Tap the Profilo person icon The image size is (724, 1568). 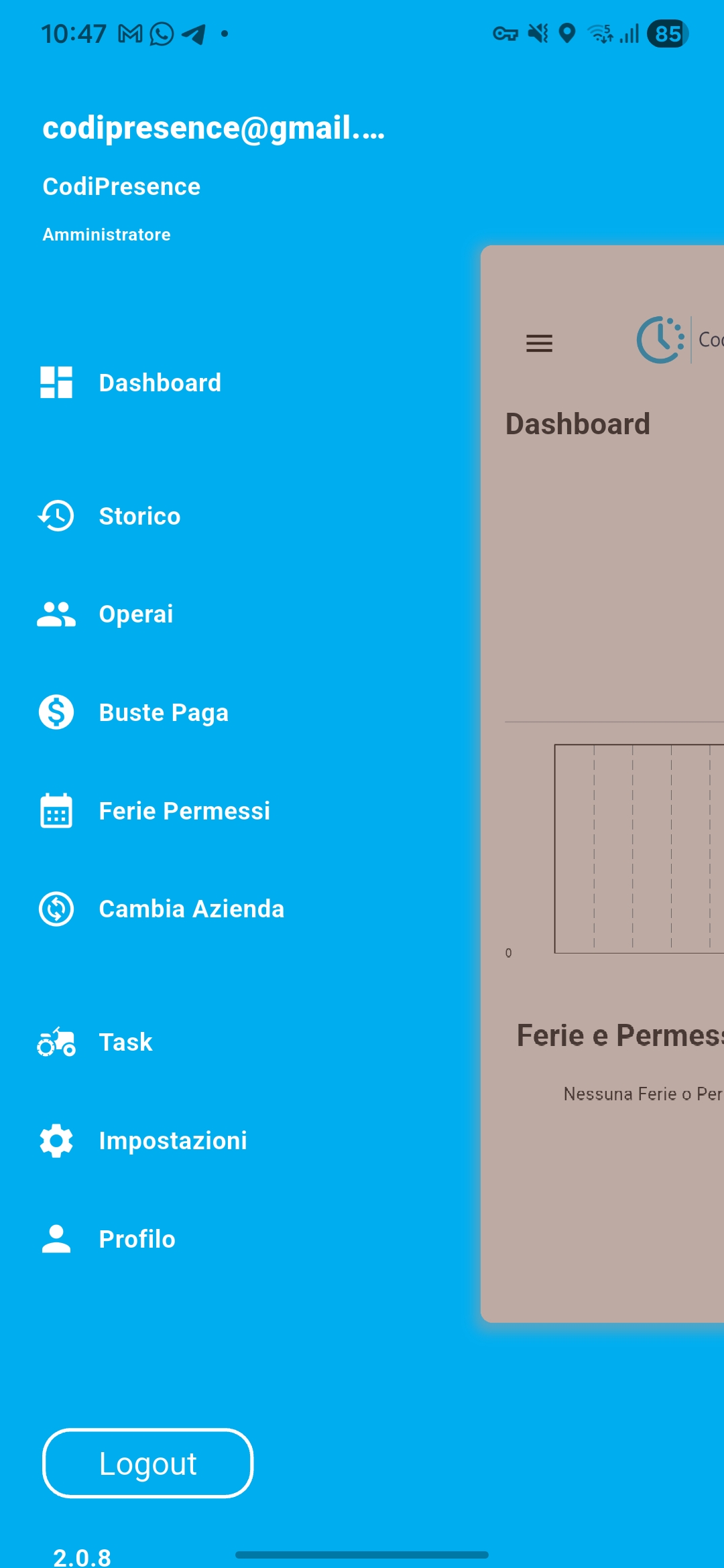(56, 1239)
